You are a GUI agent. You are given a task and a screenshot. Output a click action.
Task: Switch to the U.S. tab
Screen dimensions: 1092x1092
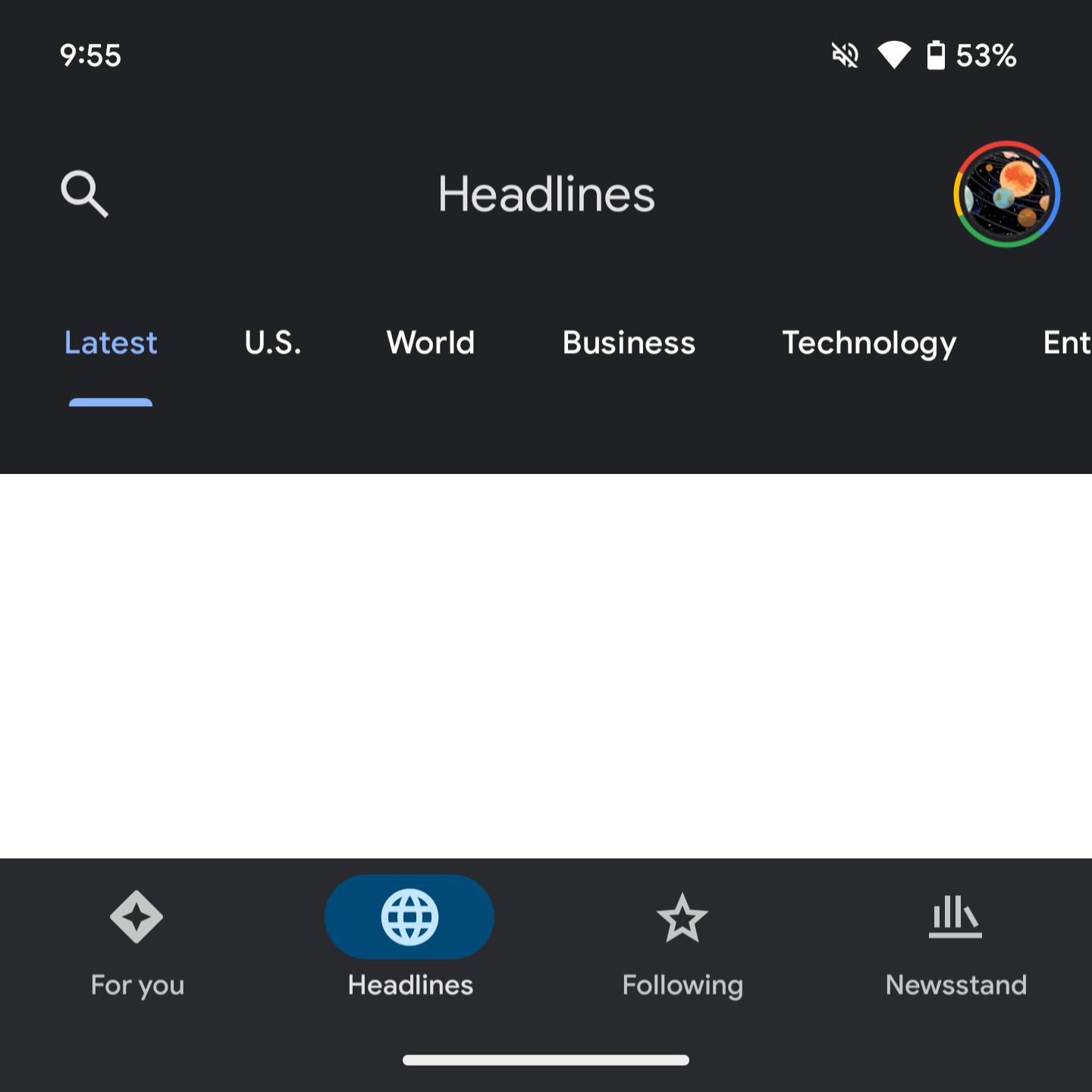pyautogui.click(x=272, y=343)
